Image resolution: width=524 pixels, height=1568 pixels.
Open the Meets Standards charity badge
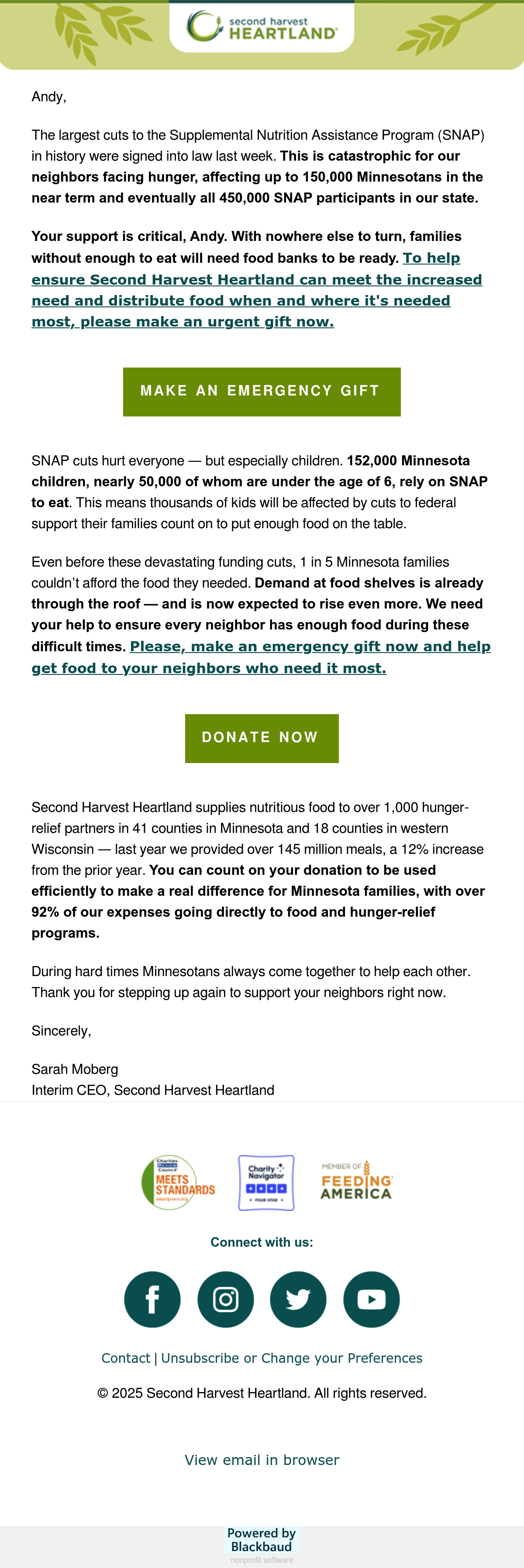tap(178, 1183)
